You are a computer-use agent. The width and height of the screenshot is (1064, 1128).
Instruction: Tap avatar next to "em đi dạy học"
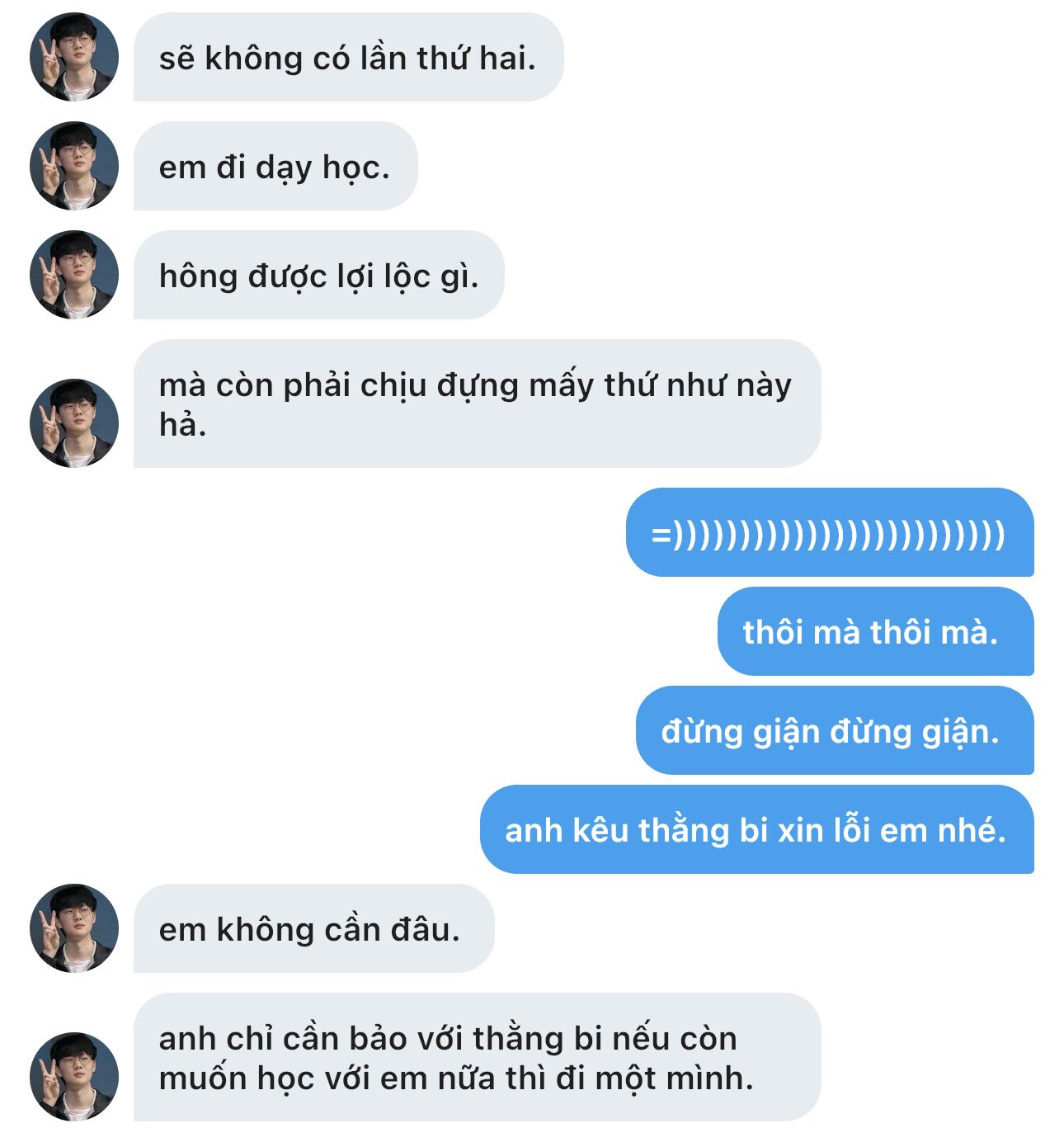(74, 166)
